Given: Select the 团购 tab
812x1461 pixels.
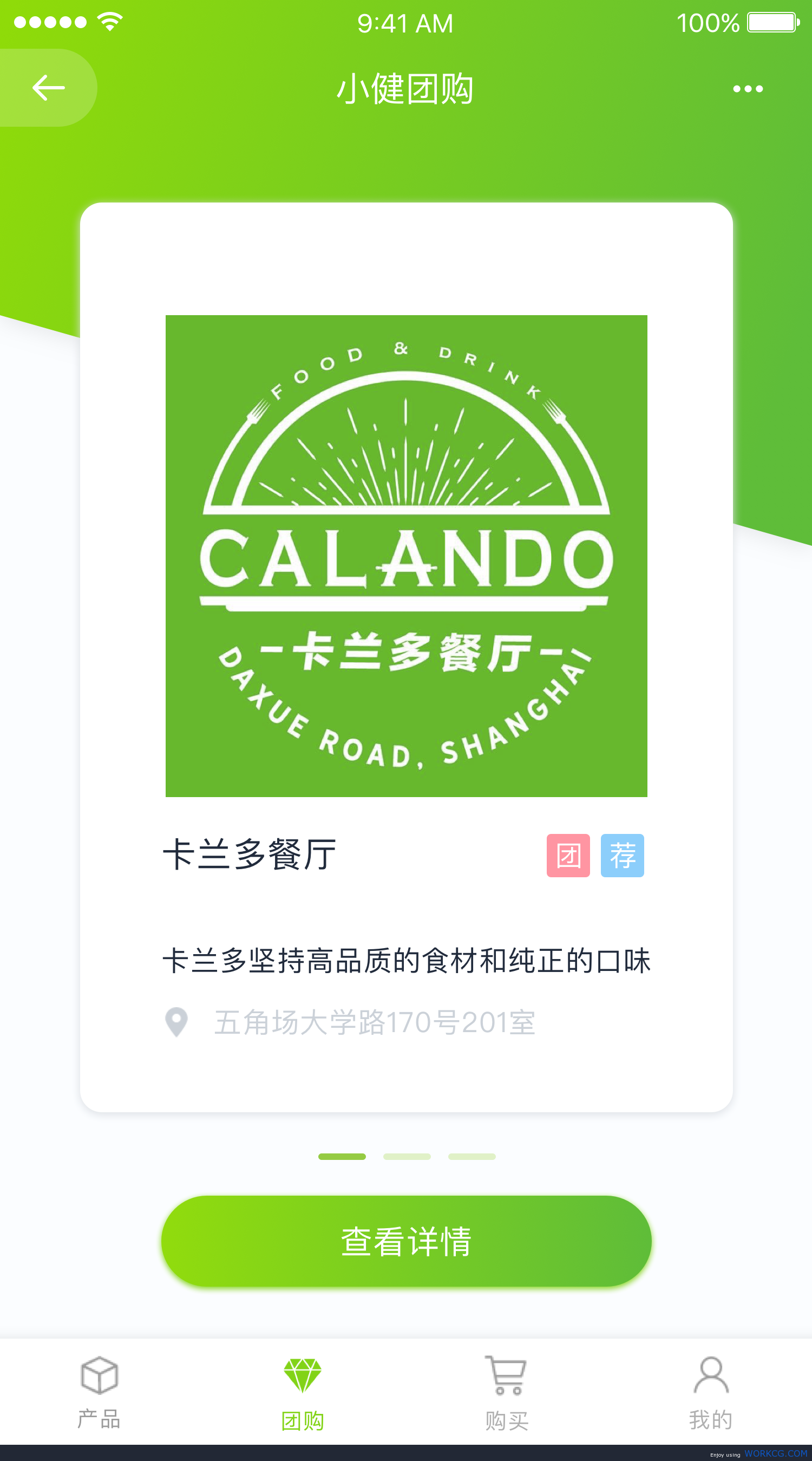Looking at the screenshot, I should click(303, 1393).
